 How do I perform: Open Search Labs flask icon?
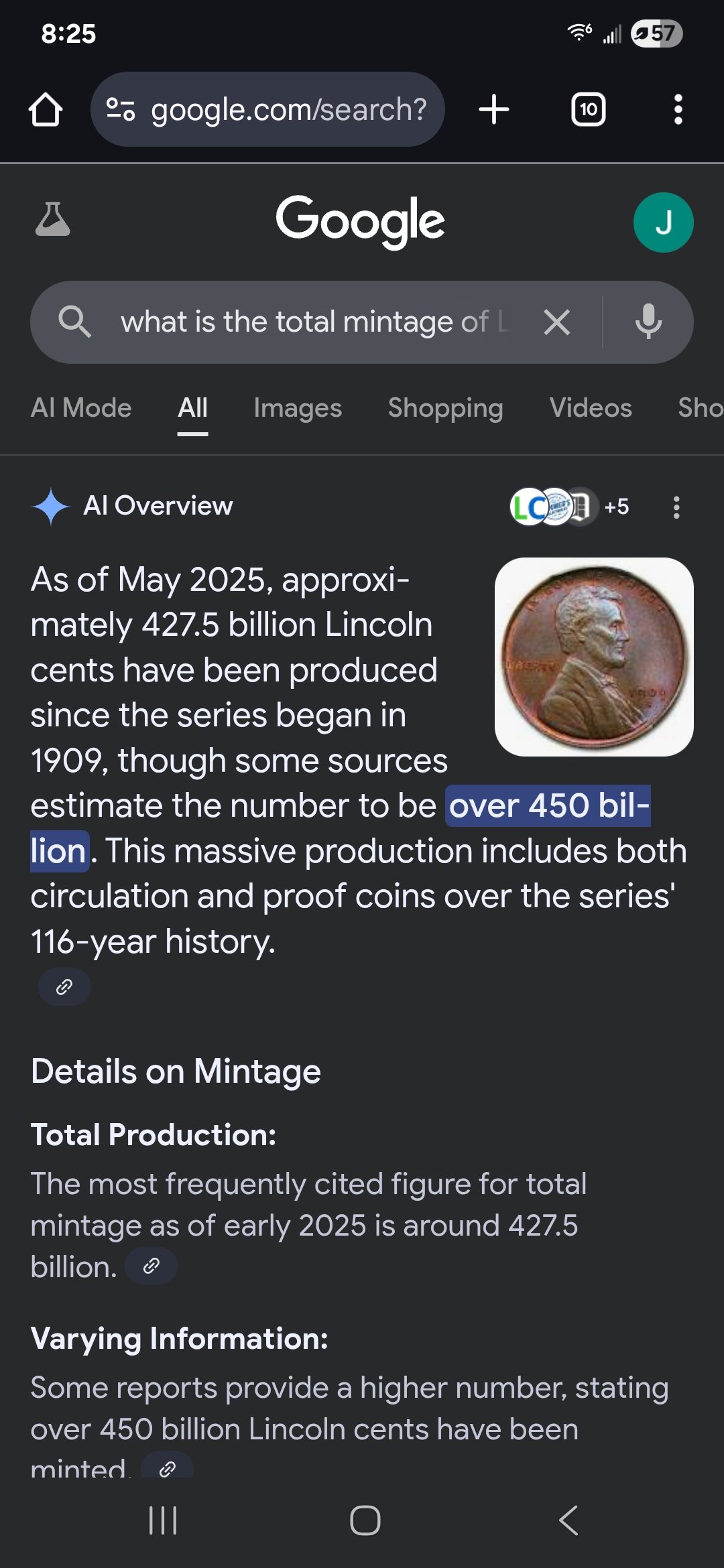tap(52, 220)
